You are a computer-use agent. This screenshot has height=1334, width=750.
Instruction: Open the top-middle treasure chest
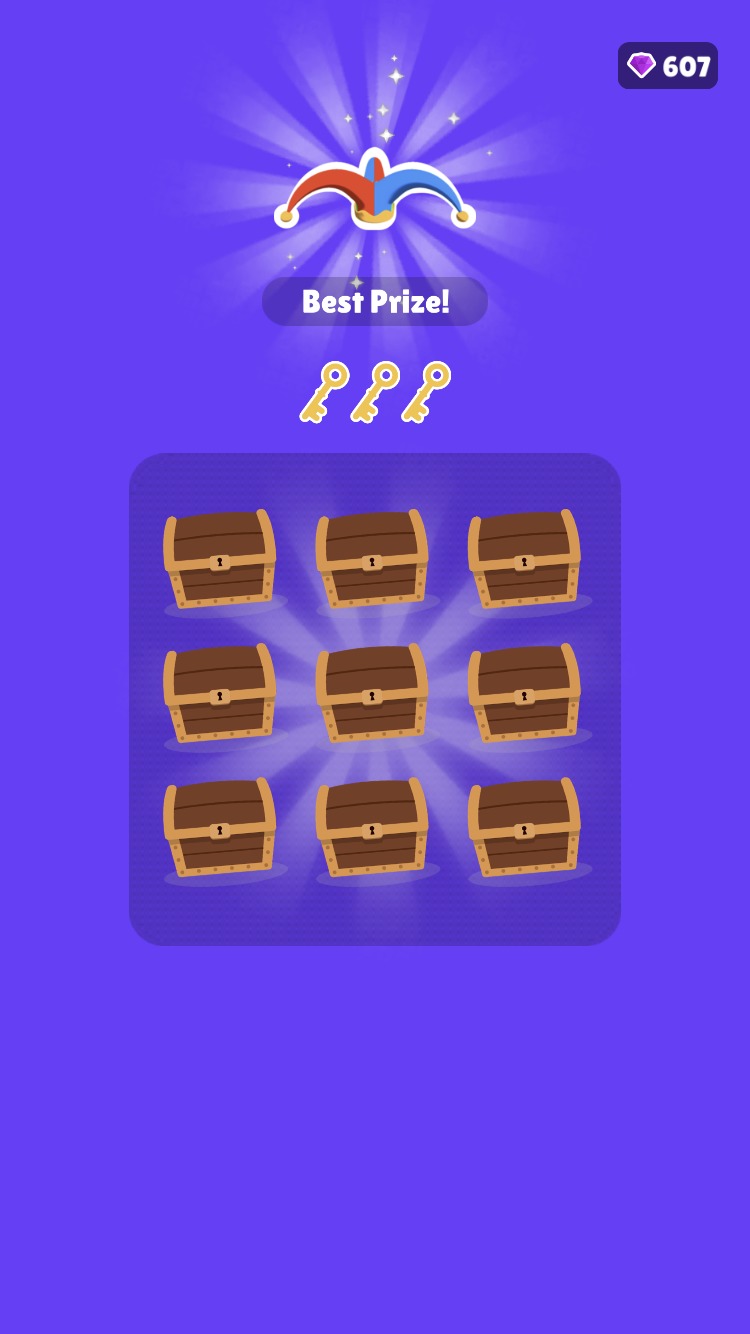372,558
